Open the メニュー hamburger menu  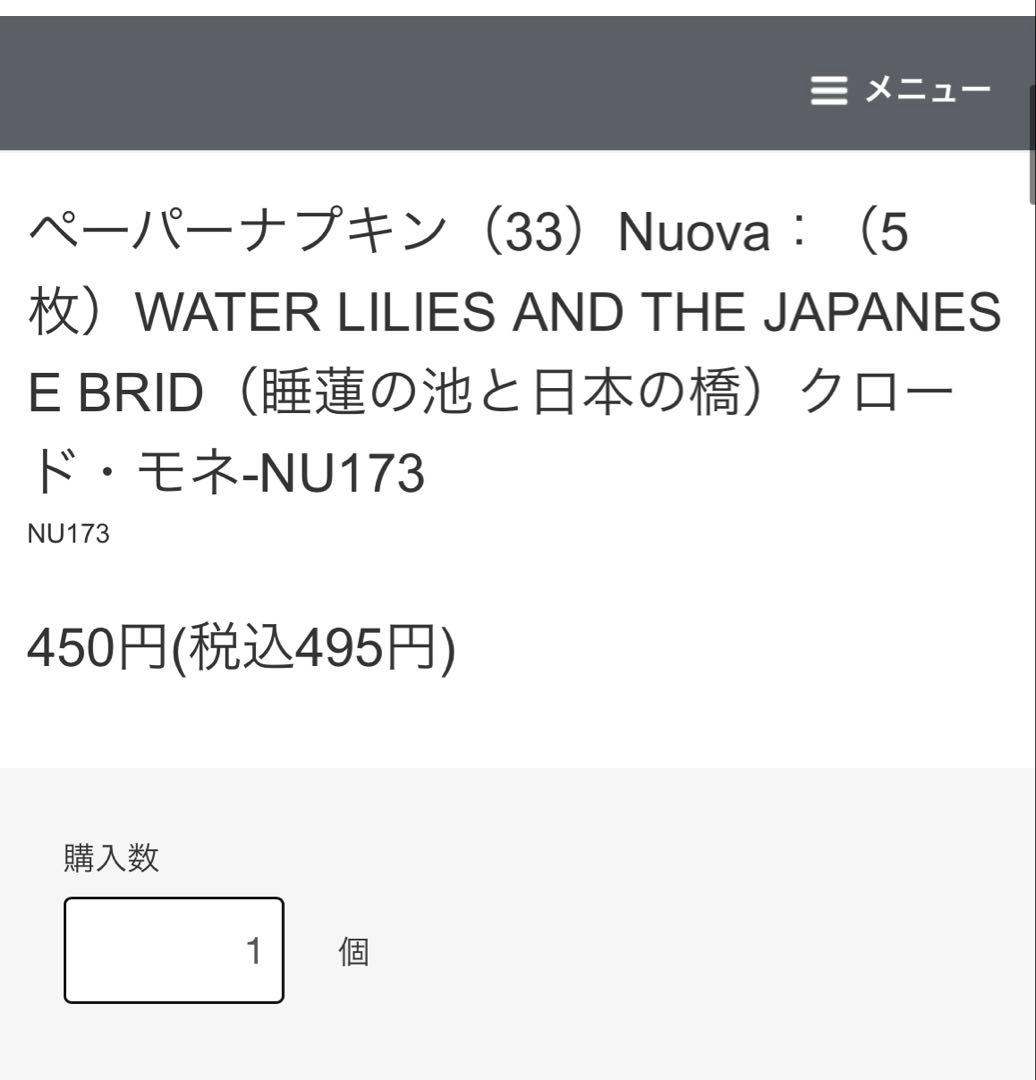[x=899, y=91]
